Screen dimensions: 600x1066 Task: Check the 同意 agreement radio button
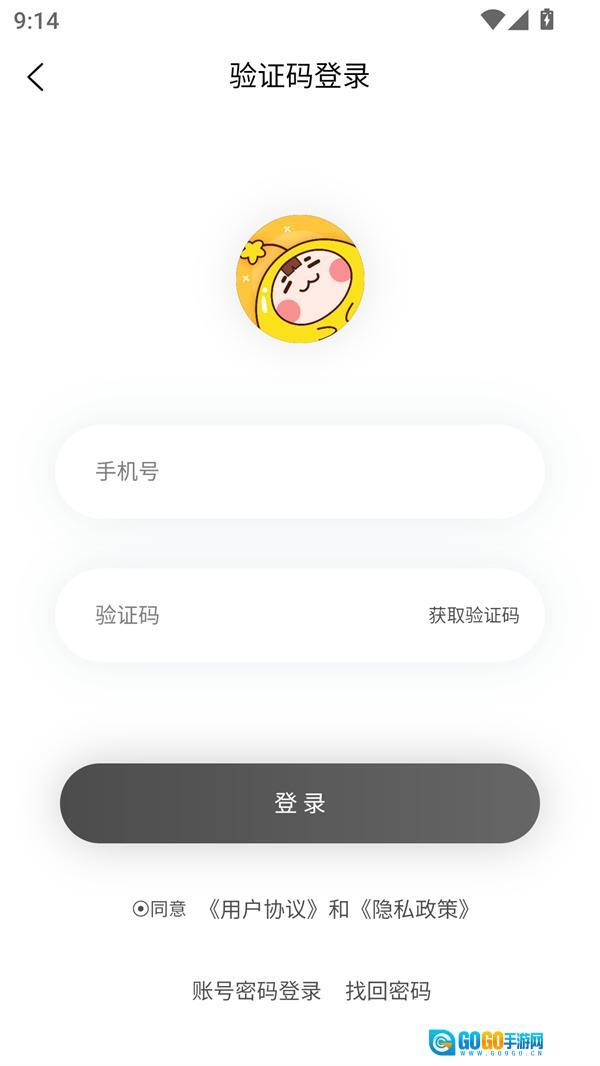[141, 909]
